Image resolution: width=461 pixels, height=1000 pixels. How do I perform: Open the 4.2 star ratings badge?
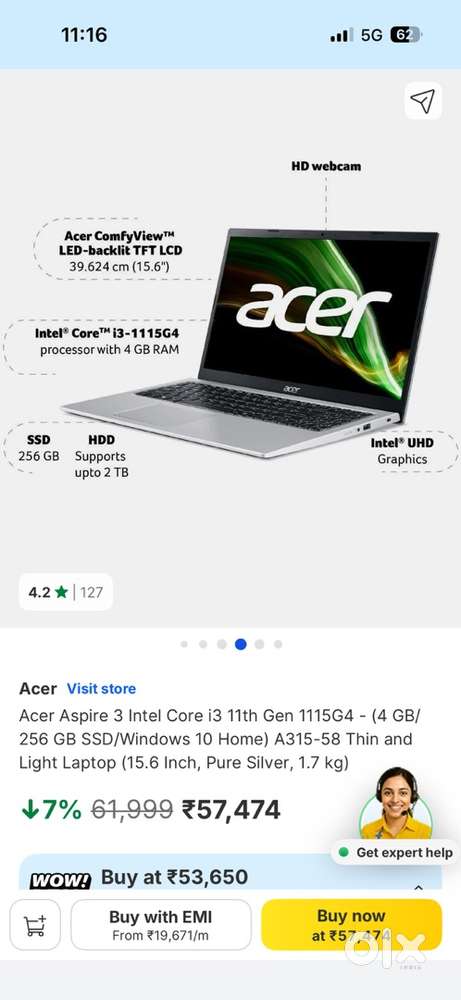tap(66, 592)
